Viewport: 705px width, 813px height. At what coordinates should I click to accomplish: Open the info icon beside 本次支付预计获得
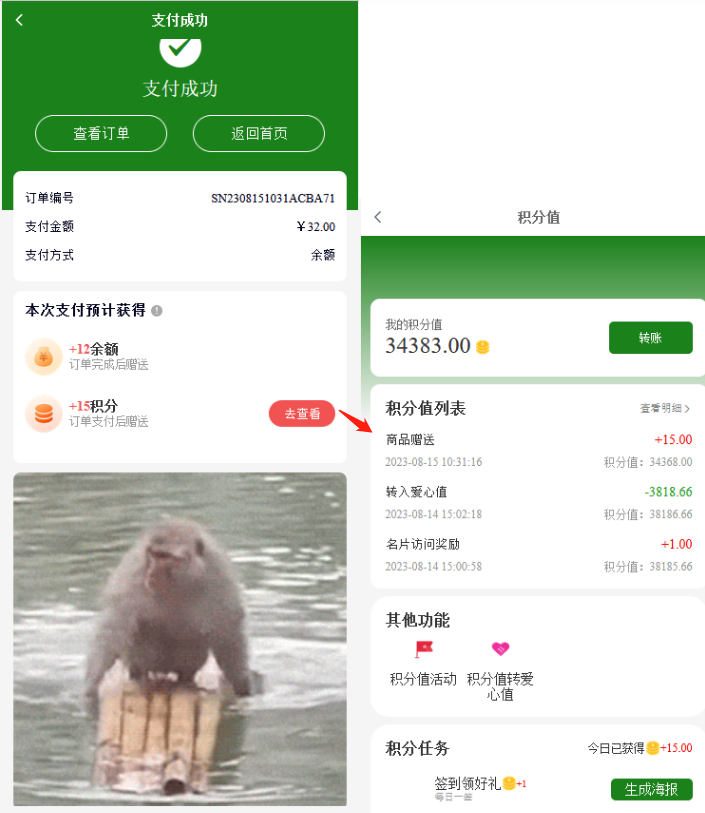pyautogui.click(x=157, y=311)
